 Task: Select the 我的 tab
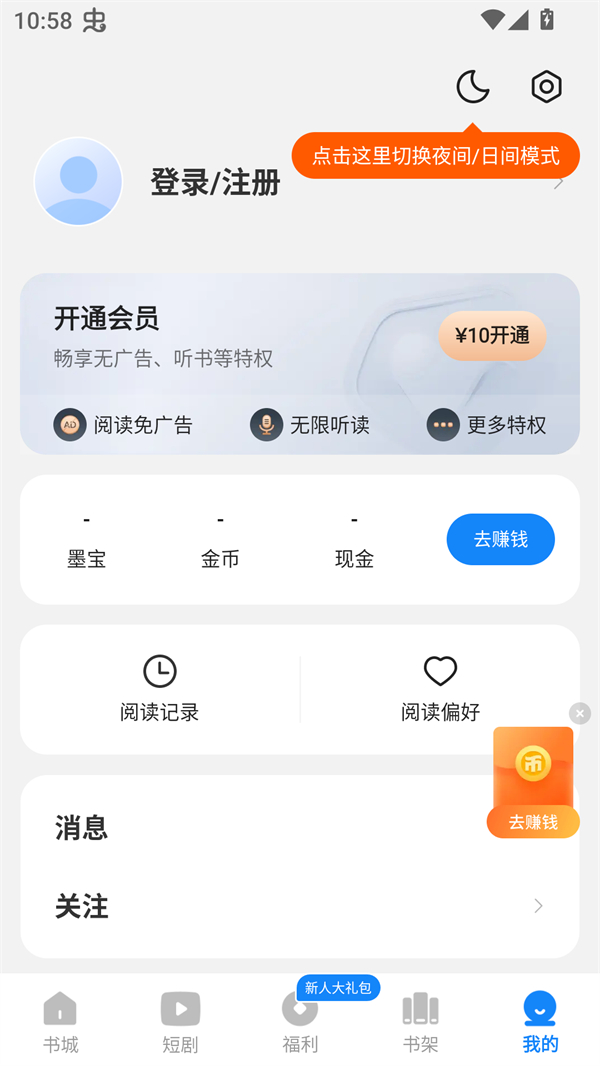[x=540, y=1022]
